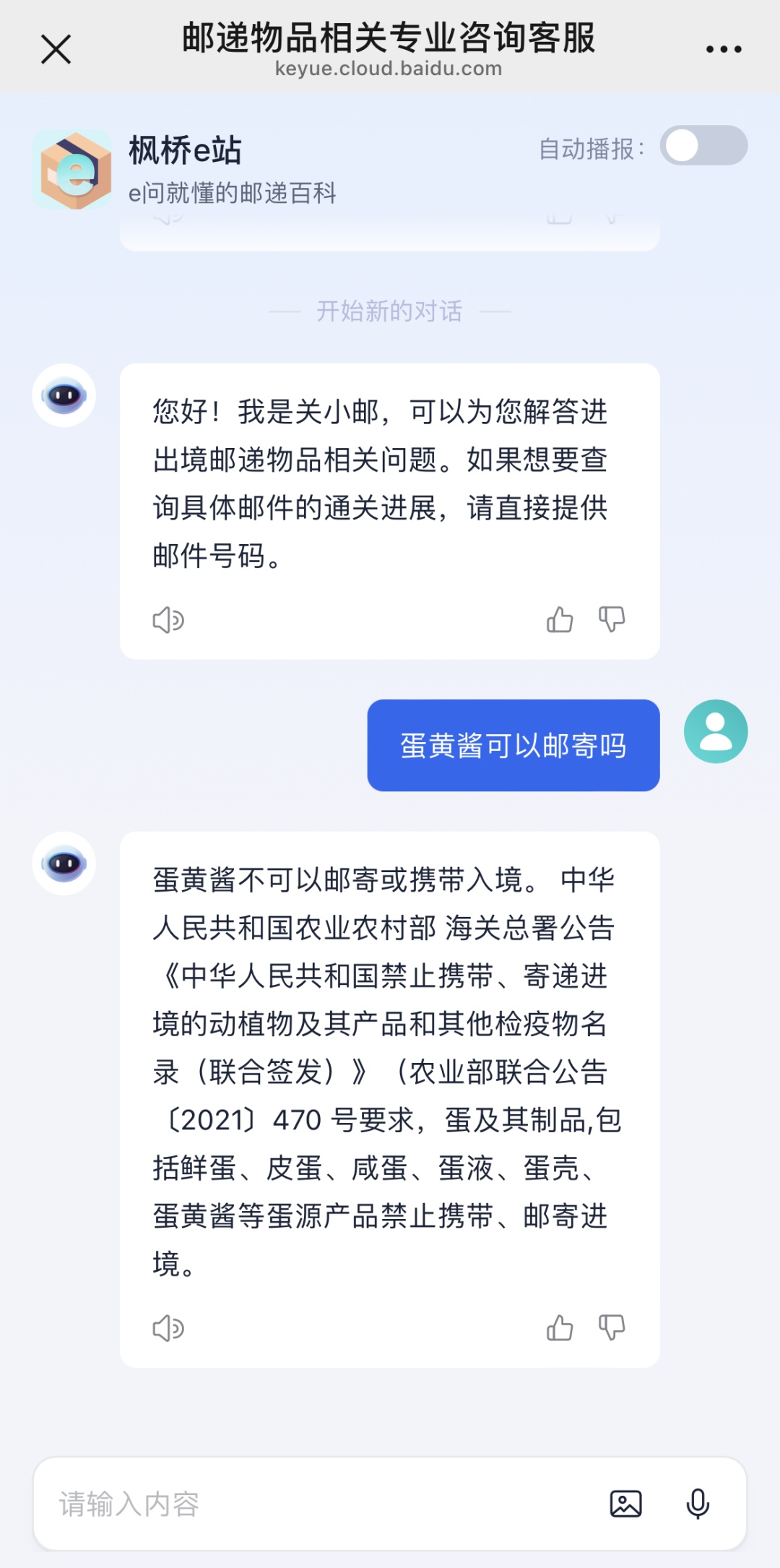Enable the 自动播报 switch

coord(703,146)
